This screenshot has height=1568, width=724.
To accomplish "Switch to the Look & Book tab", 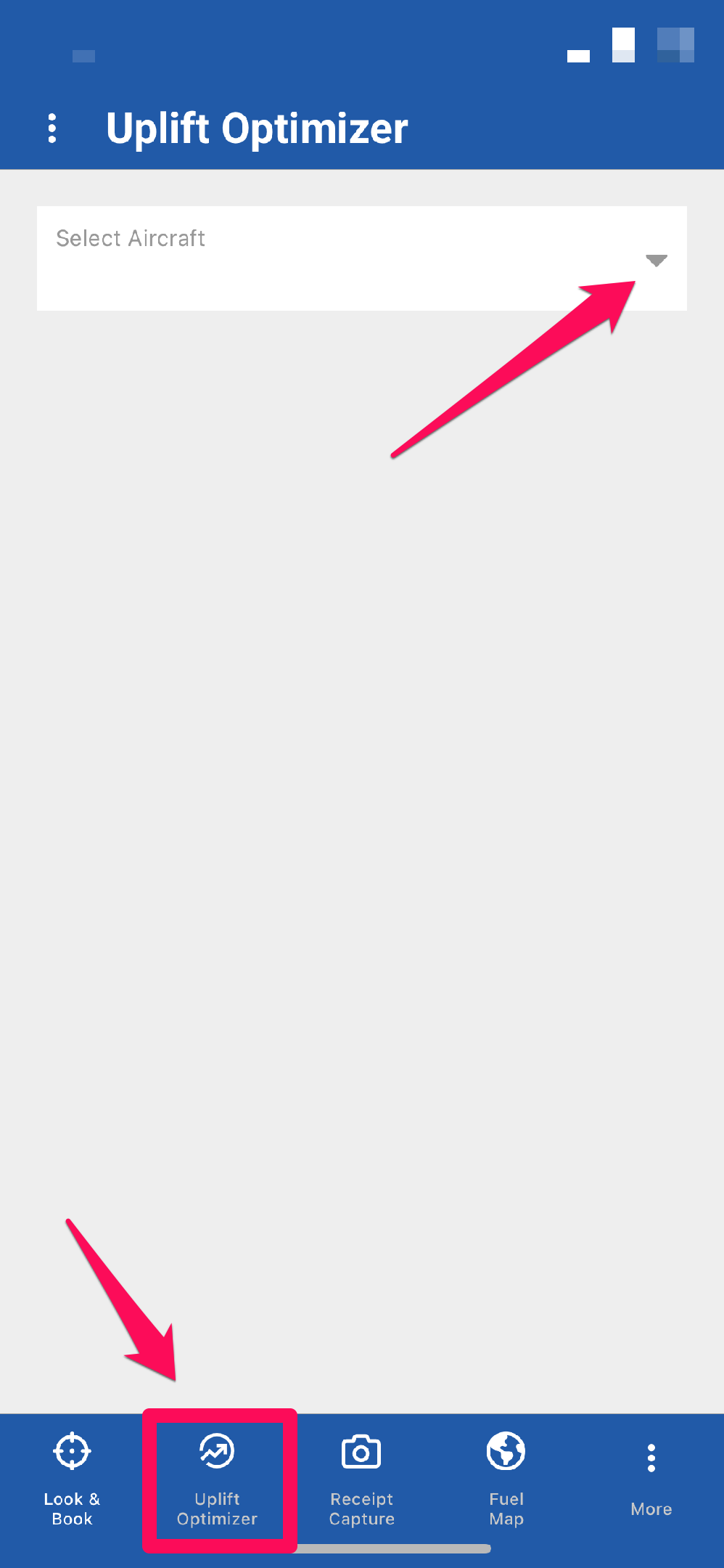I will (72, 1479).
